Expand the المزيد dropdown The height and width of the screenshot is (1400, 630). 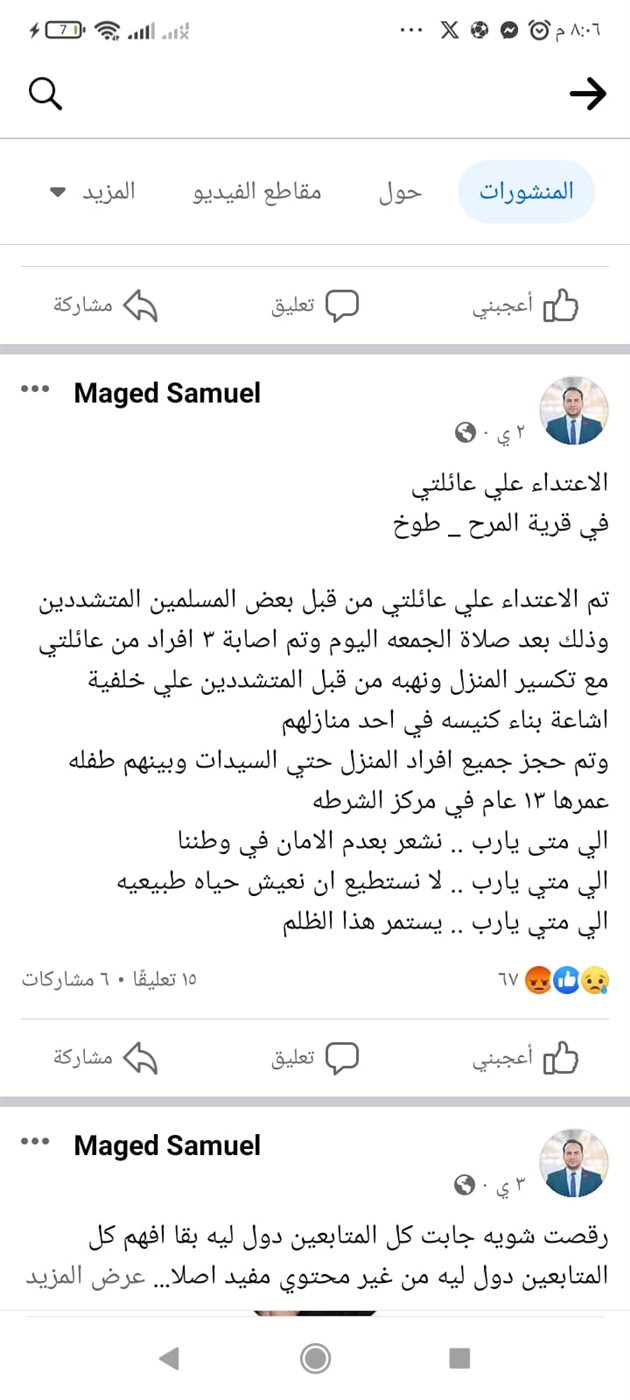pos(95,191)
